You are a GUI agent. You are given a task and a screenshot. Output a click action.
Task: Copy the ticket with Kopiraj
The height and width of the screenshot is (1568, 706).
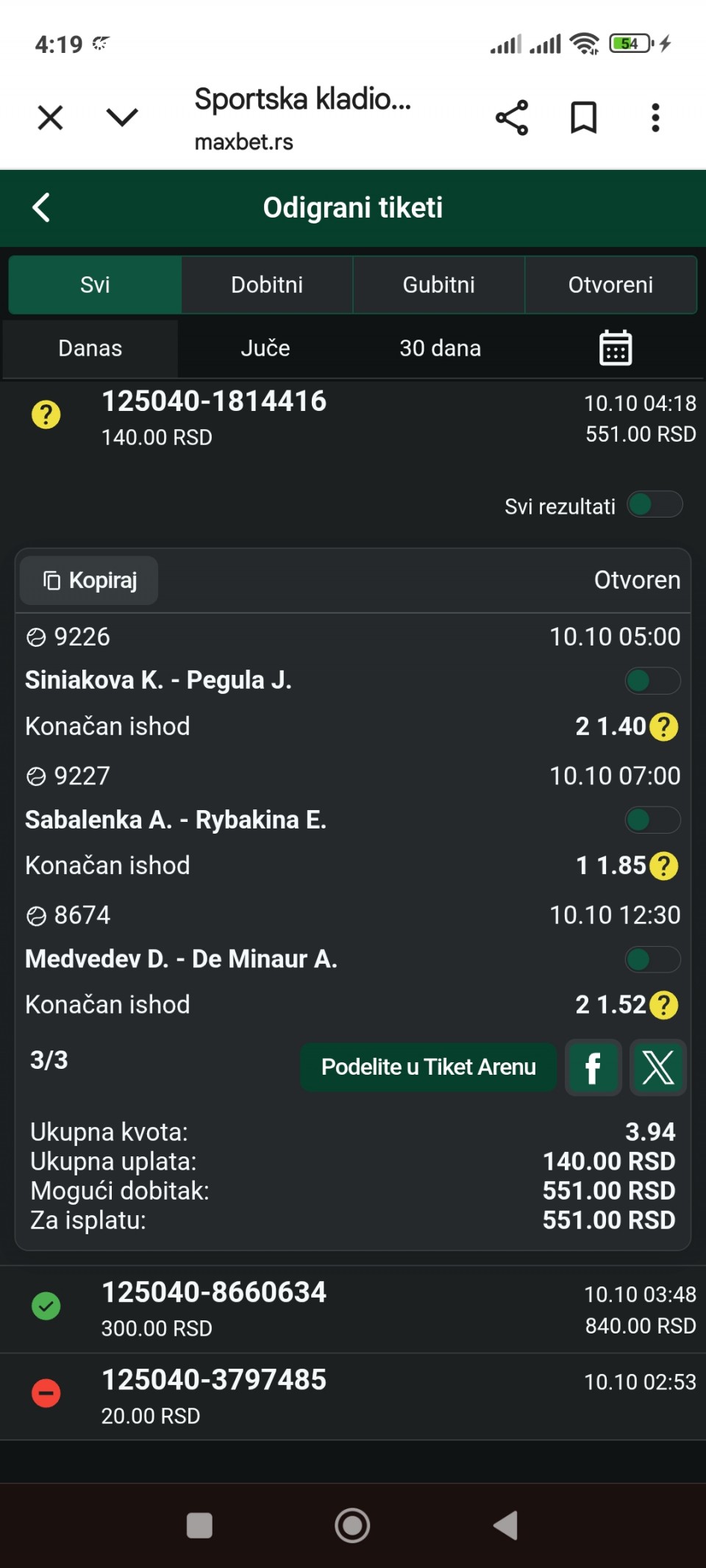pos(90,581)
